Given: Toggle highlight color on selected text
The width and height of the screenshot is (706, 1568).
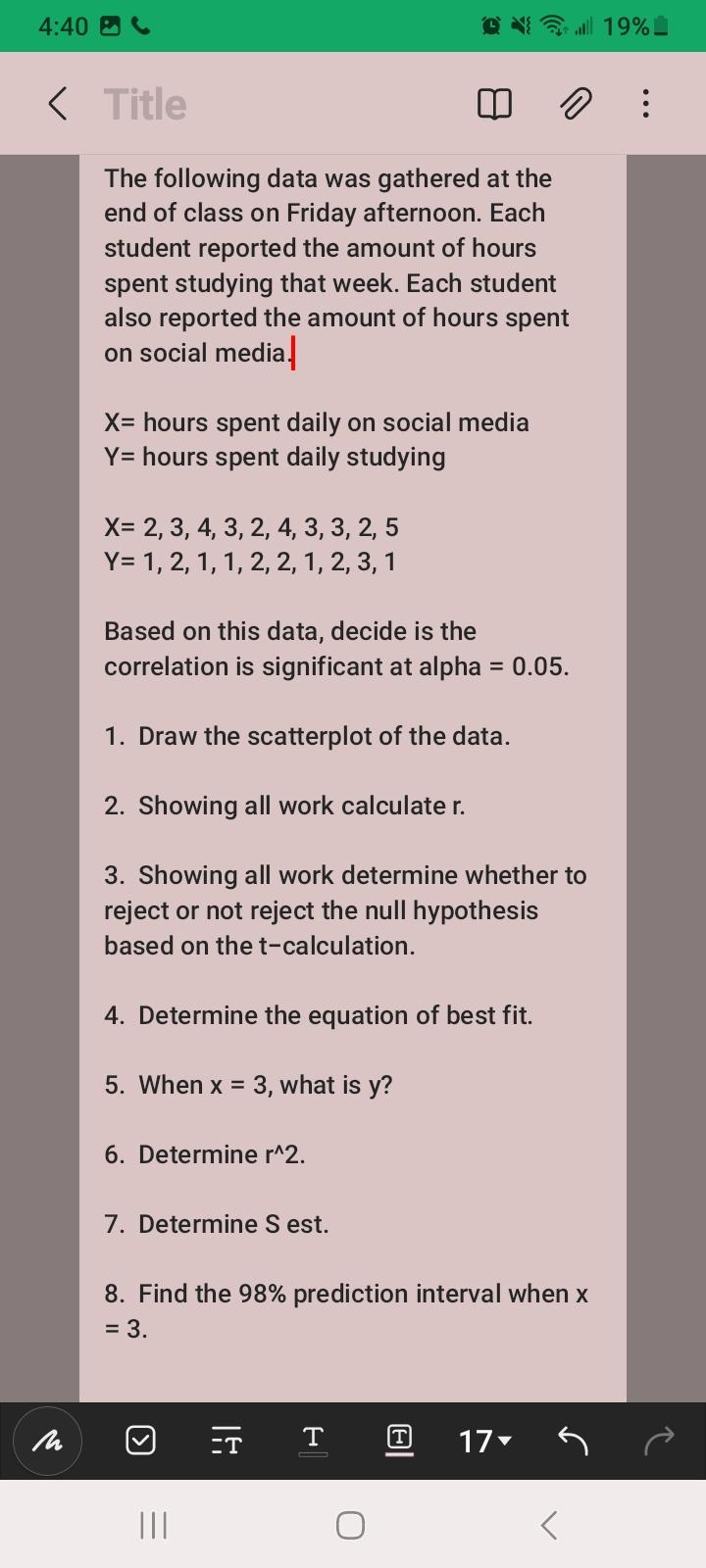Looking at the screenshot, I should 400,1441.
